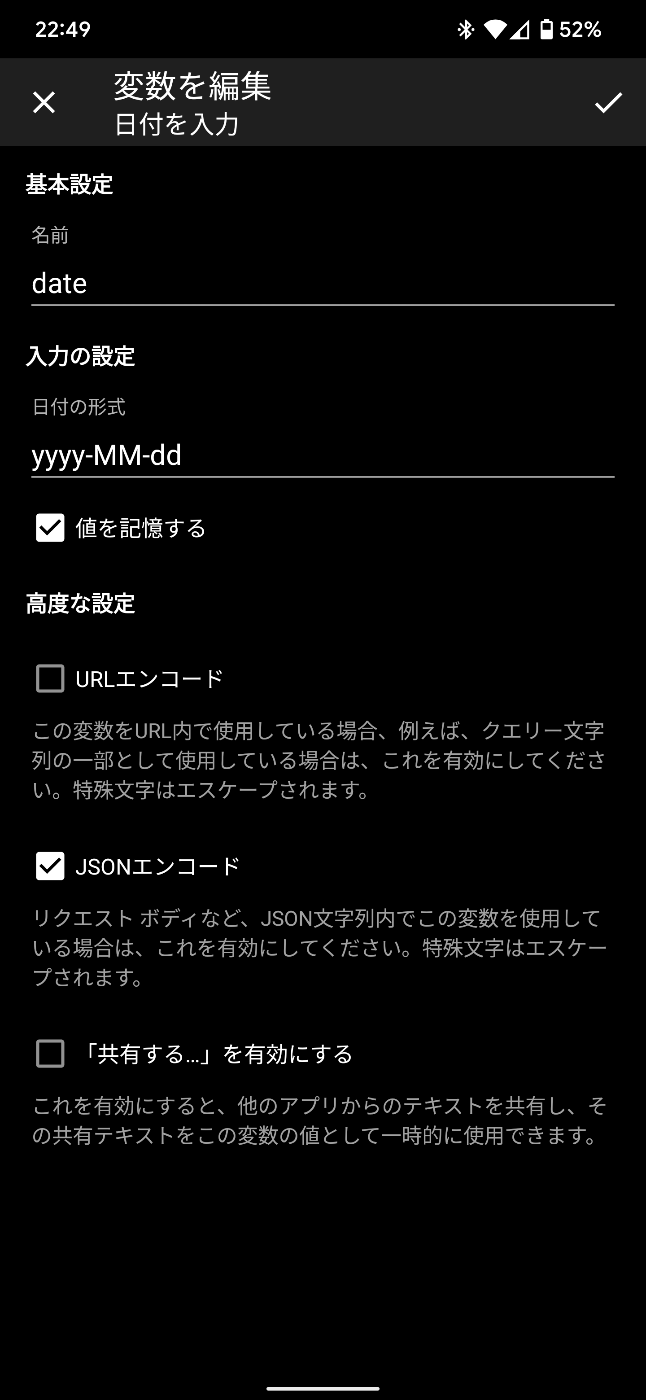
Task: Uncheck the 値を記憶する checkbox
Action: 50,528
